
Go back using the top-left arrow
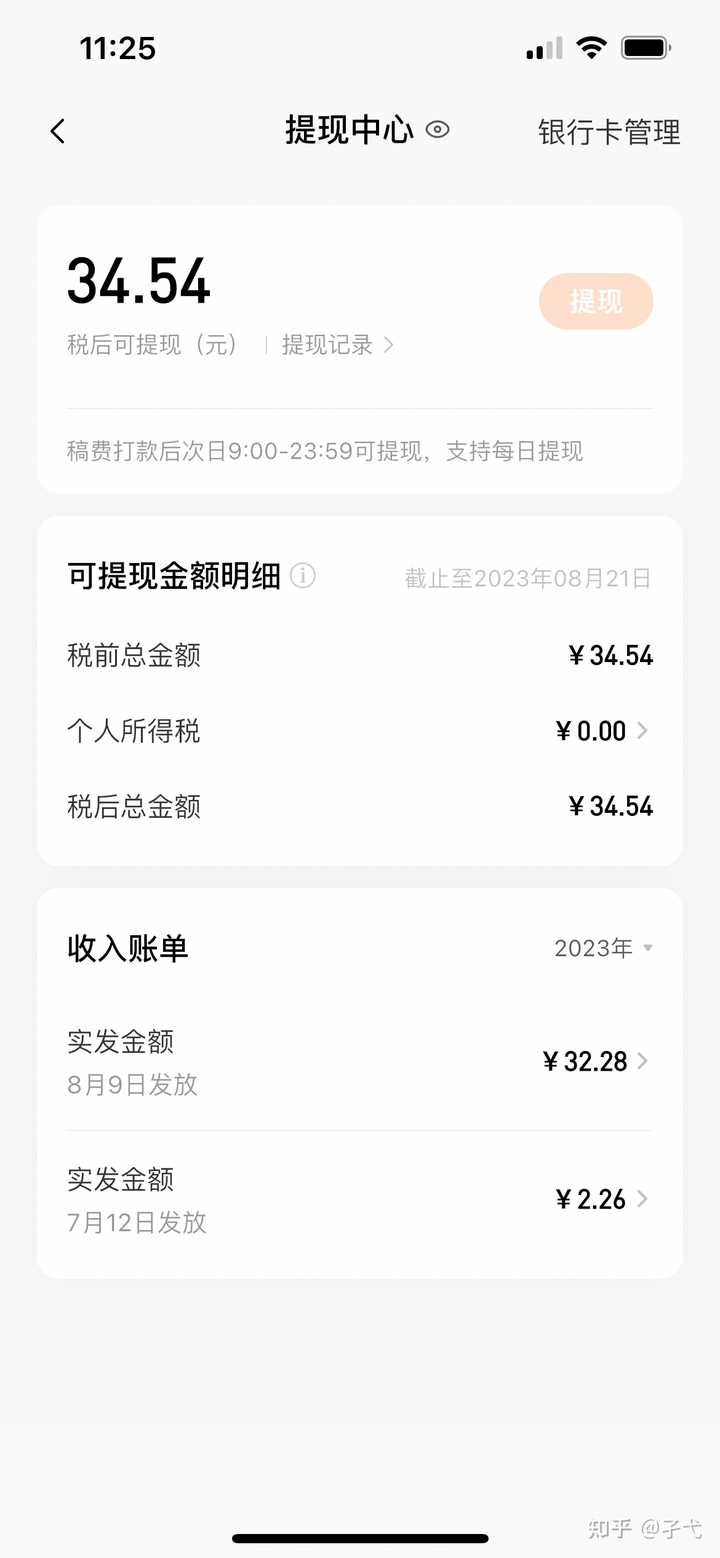58,131
